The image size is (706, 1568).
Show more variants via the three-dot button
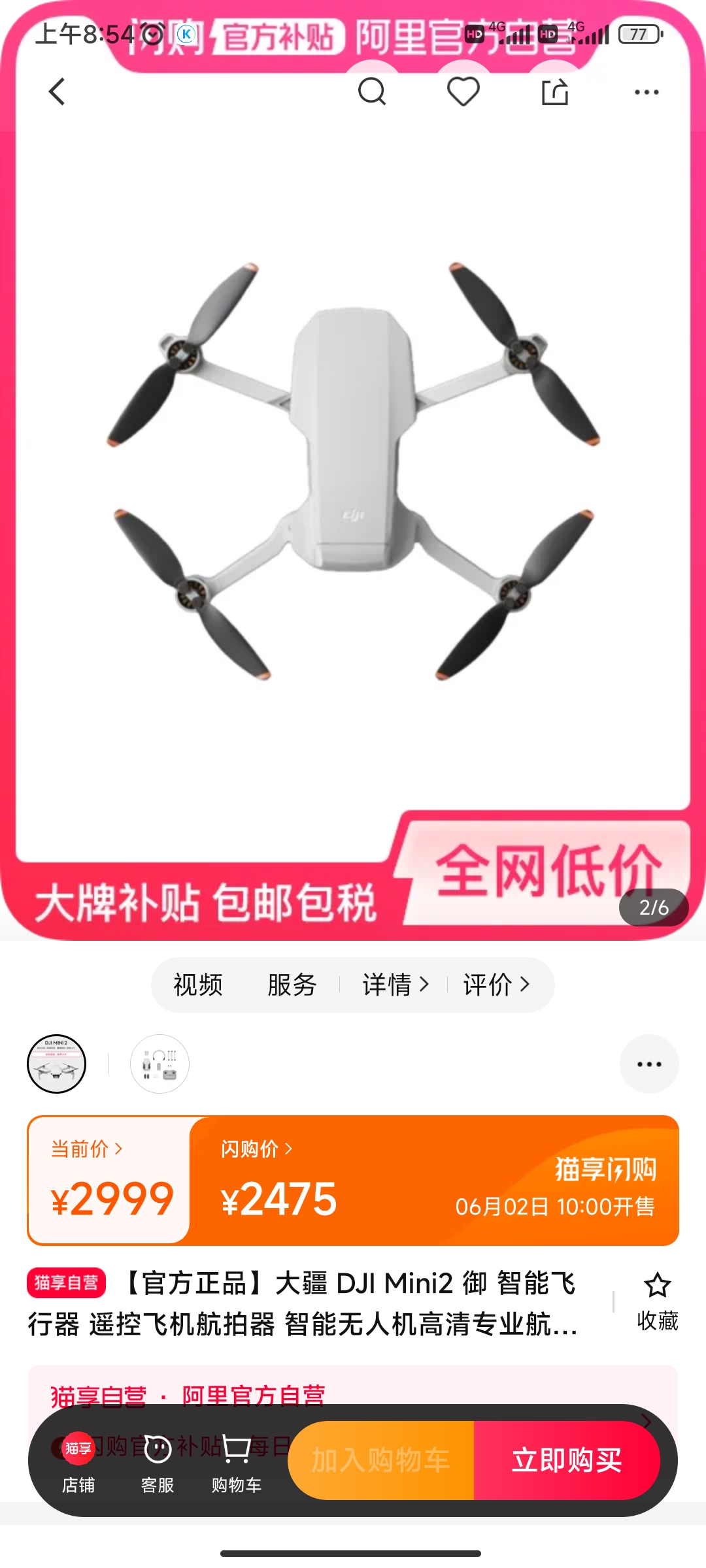tap(649, 1064)
